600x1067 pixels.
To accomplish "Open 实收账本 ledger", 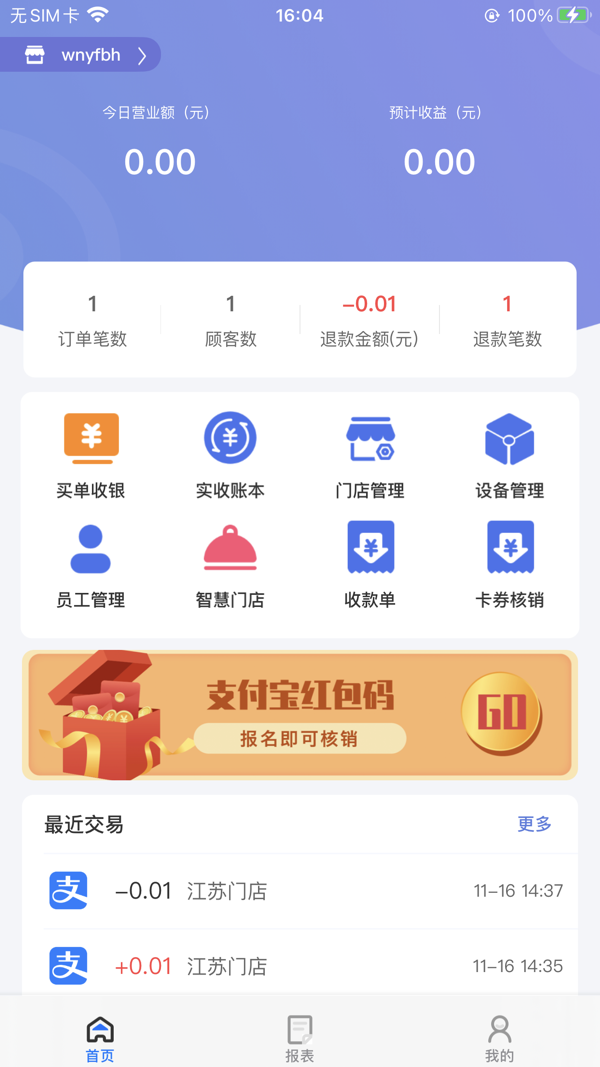I will click(230, 455).
